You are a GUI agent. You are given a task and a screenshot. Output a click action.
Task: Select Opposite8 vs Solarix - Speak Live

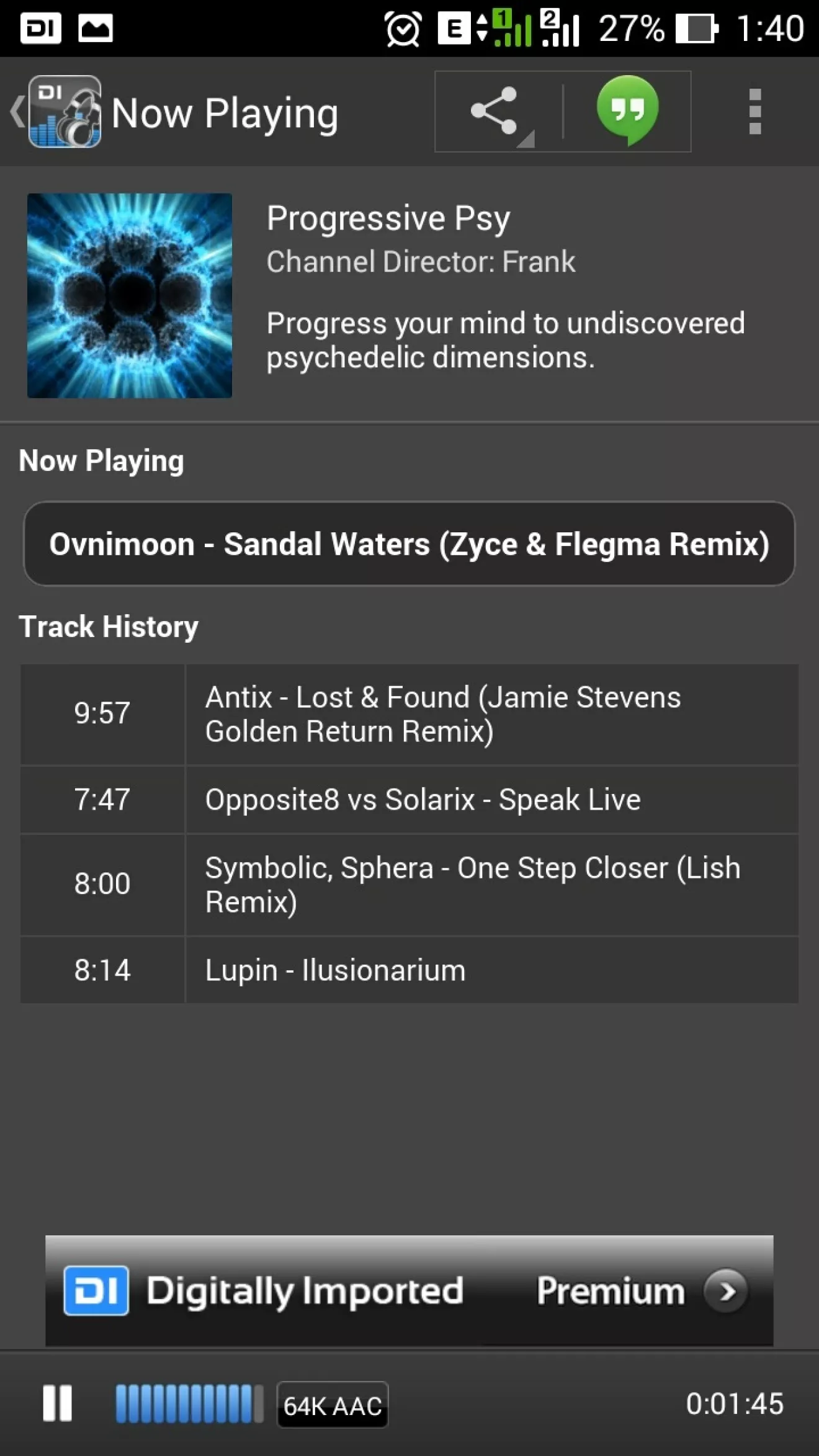(409, 800)
